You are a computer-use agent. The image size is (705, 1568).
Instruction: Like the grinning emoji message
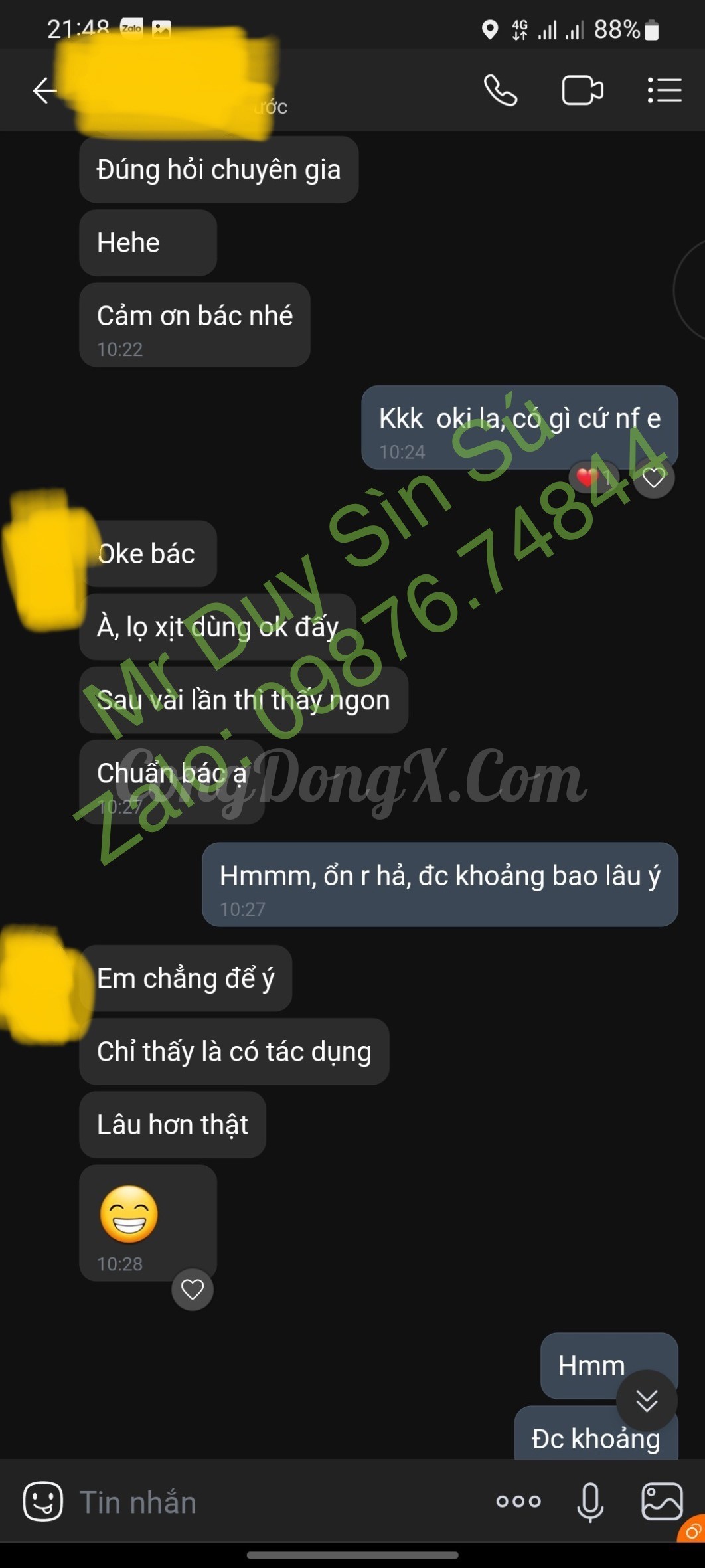coord(193,1289)
